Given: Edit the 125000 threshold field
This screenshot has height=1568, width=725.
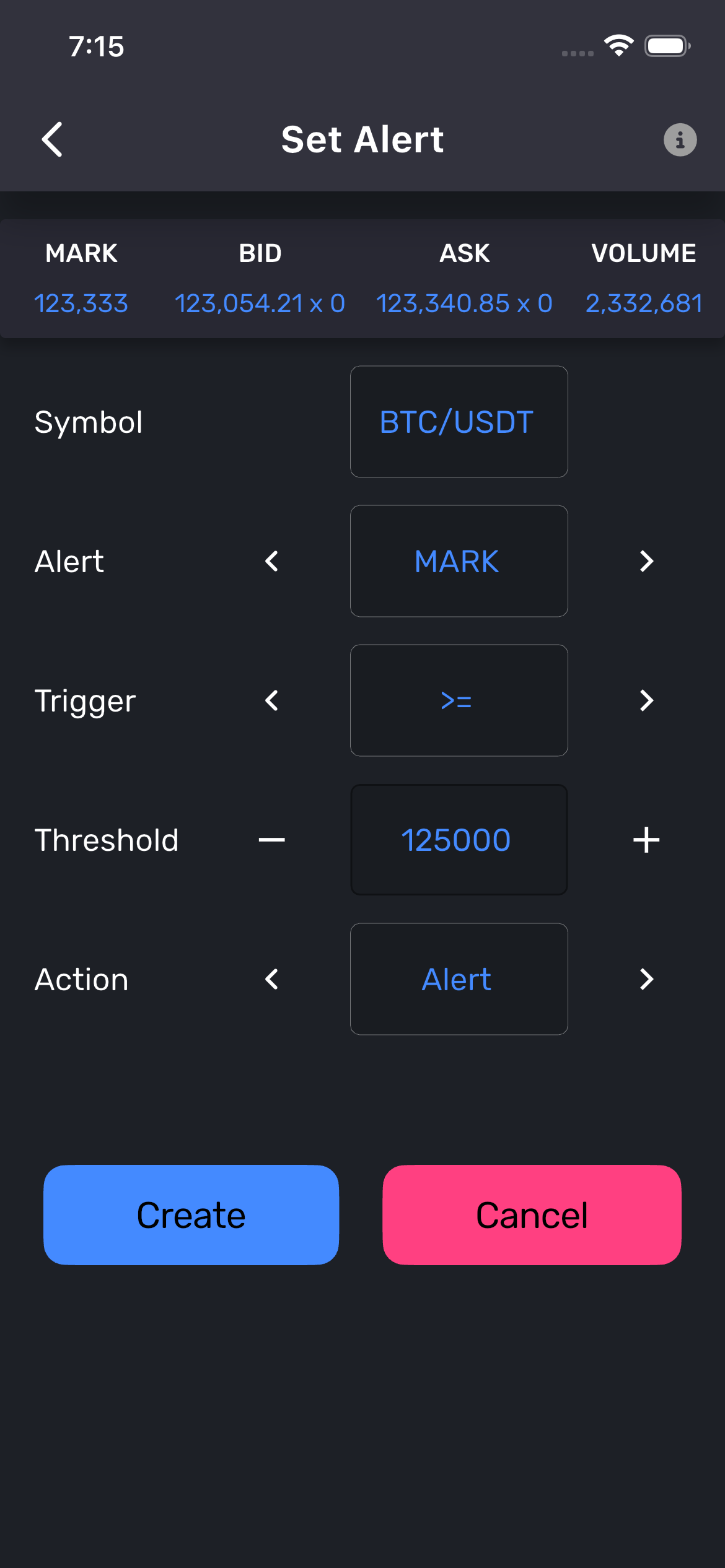Looking at the screenshot, I should (459, 840).
